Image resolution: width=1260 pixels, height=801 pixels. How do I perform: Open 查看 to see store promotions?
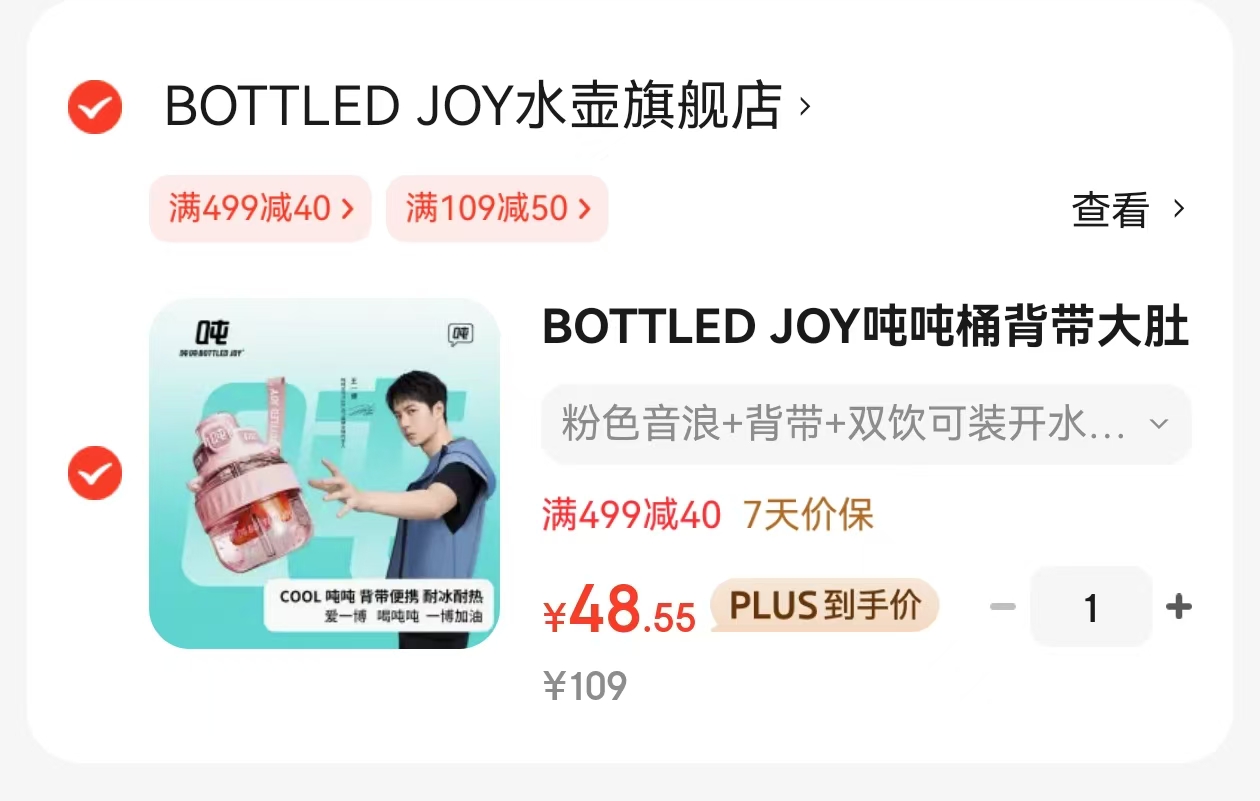click(x=1127, y=210)
